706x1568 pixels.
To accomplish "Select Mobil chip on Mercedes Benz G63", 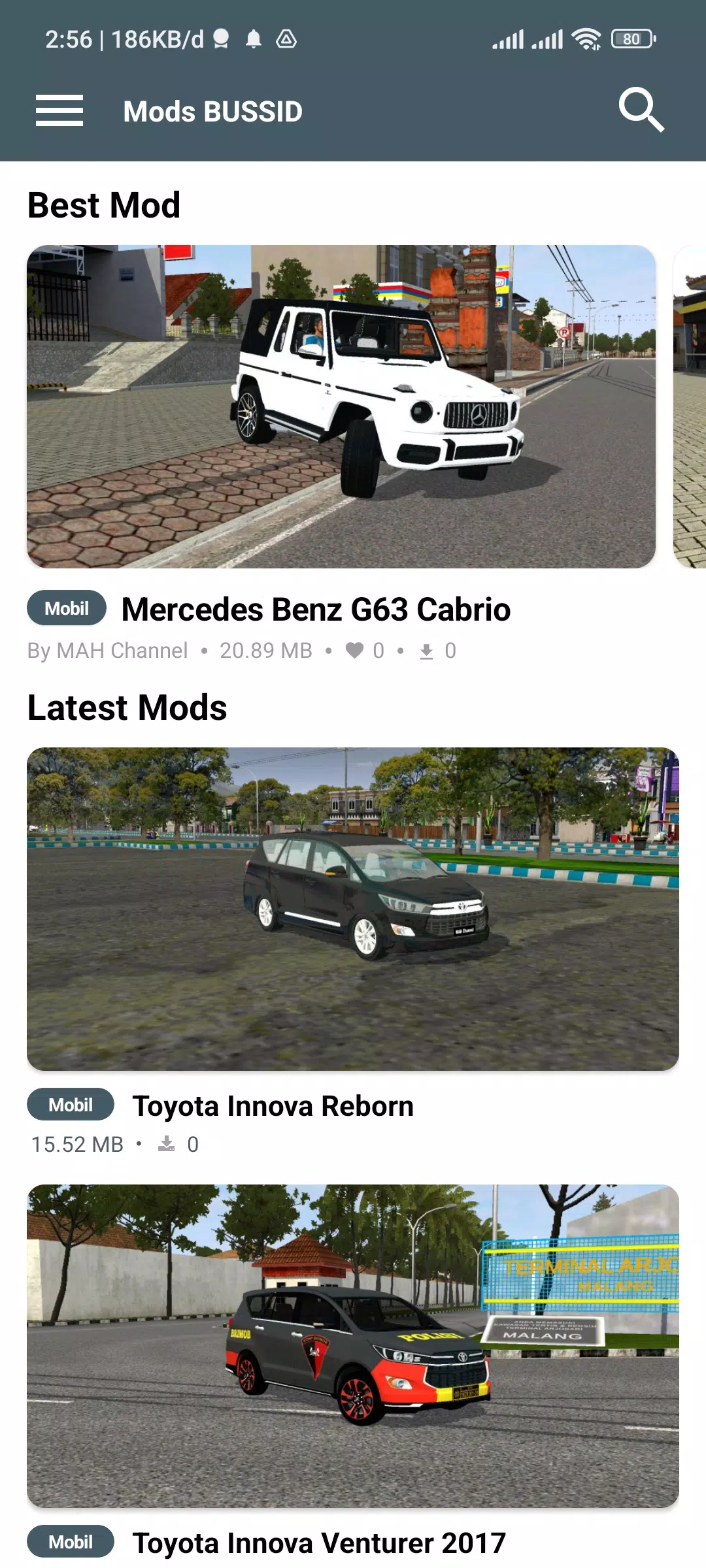I will tap(67, 608).
